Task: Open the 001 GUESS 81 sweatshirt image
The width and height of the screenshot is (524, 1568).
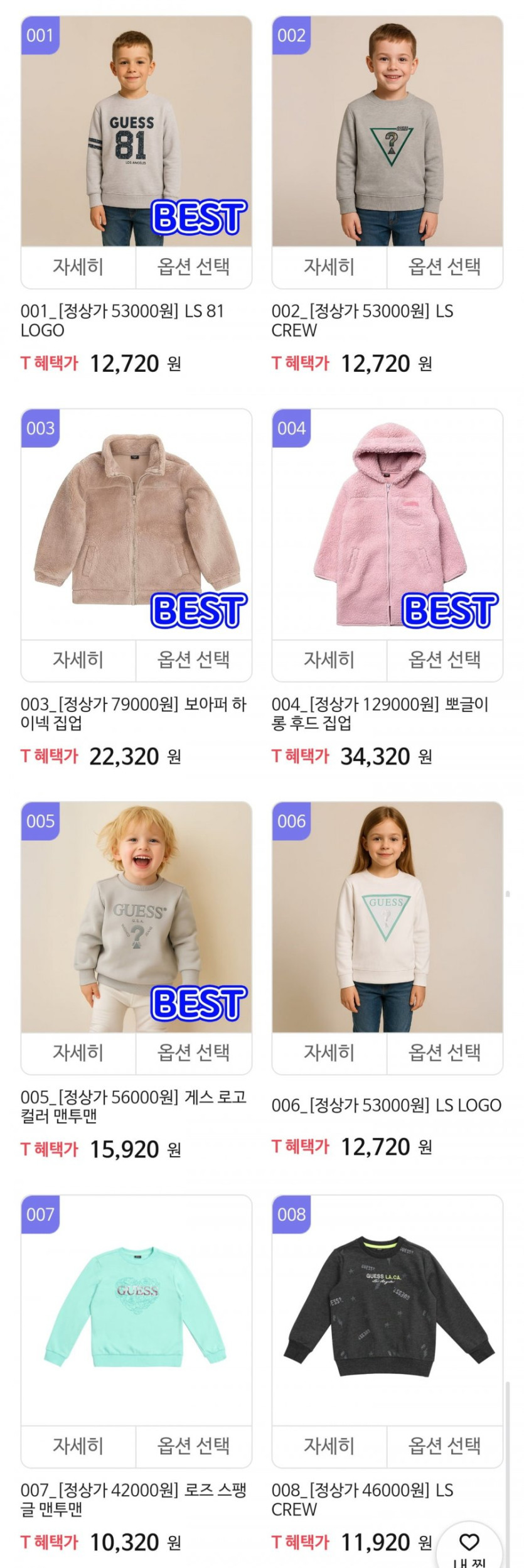Action: (136, 132)
